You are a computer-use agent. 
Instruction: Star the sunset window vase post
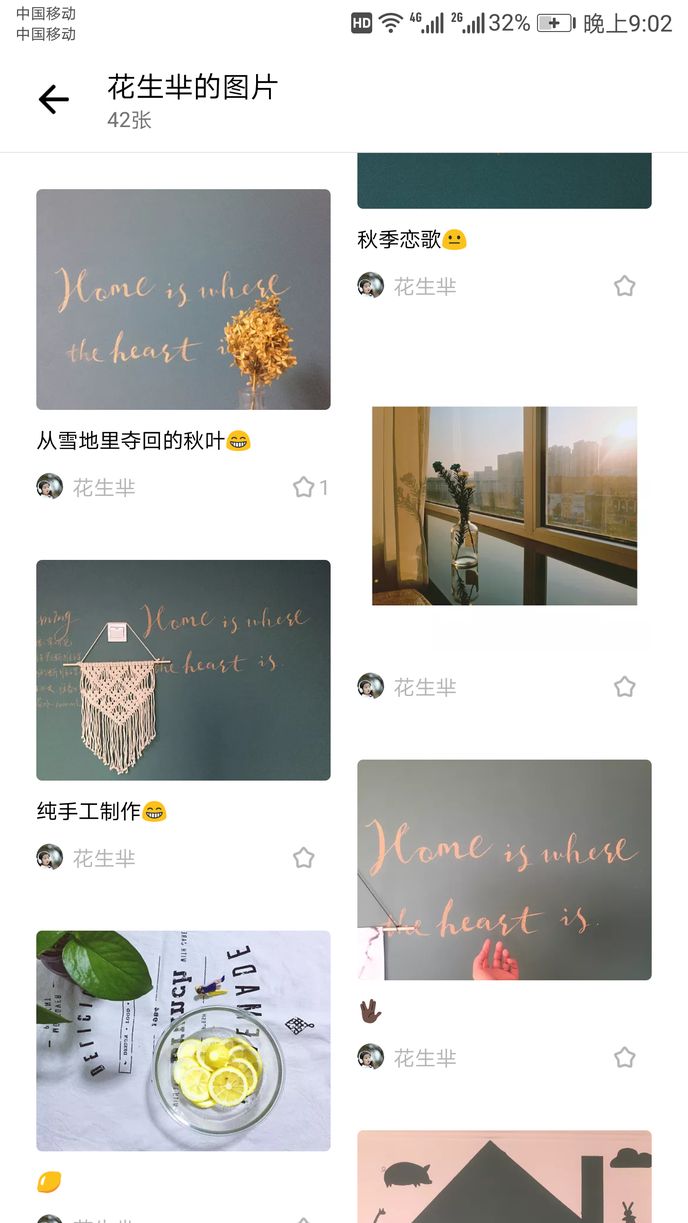coord(625,687)
